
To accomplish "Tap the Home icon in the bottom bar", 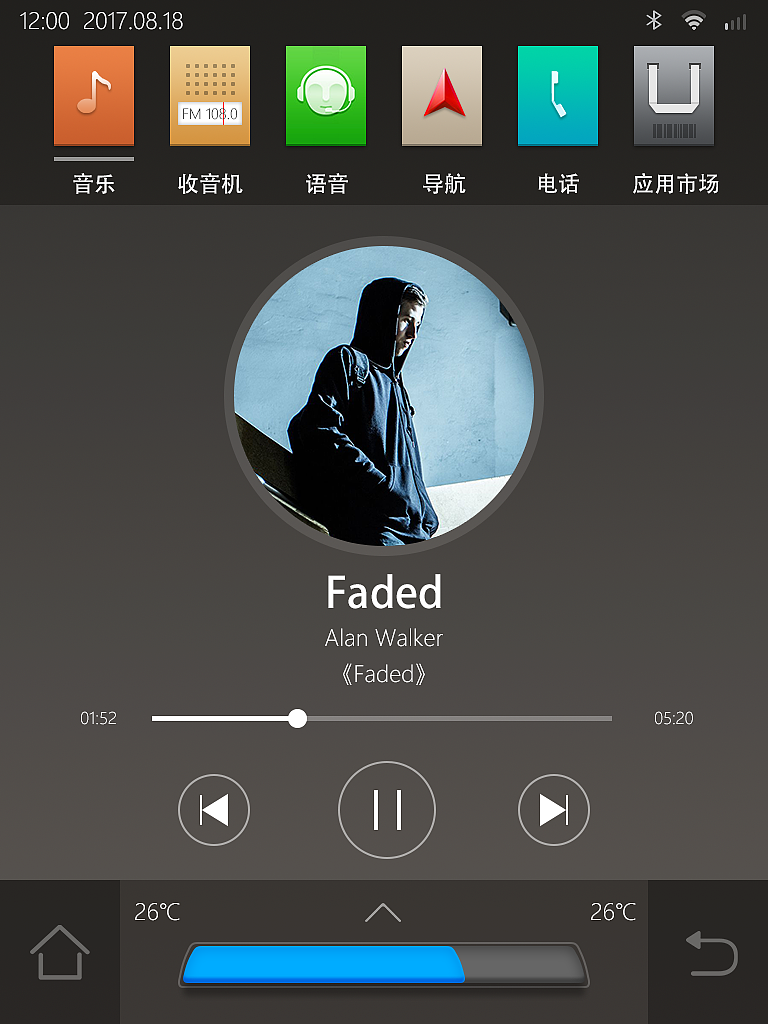I will pyautogui.click(x=58, y=953).
